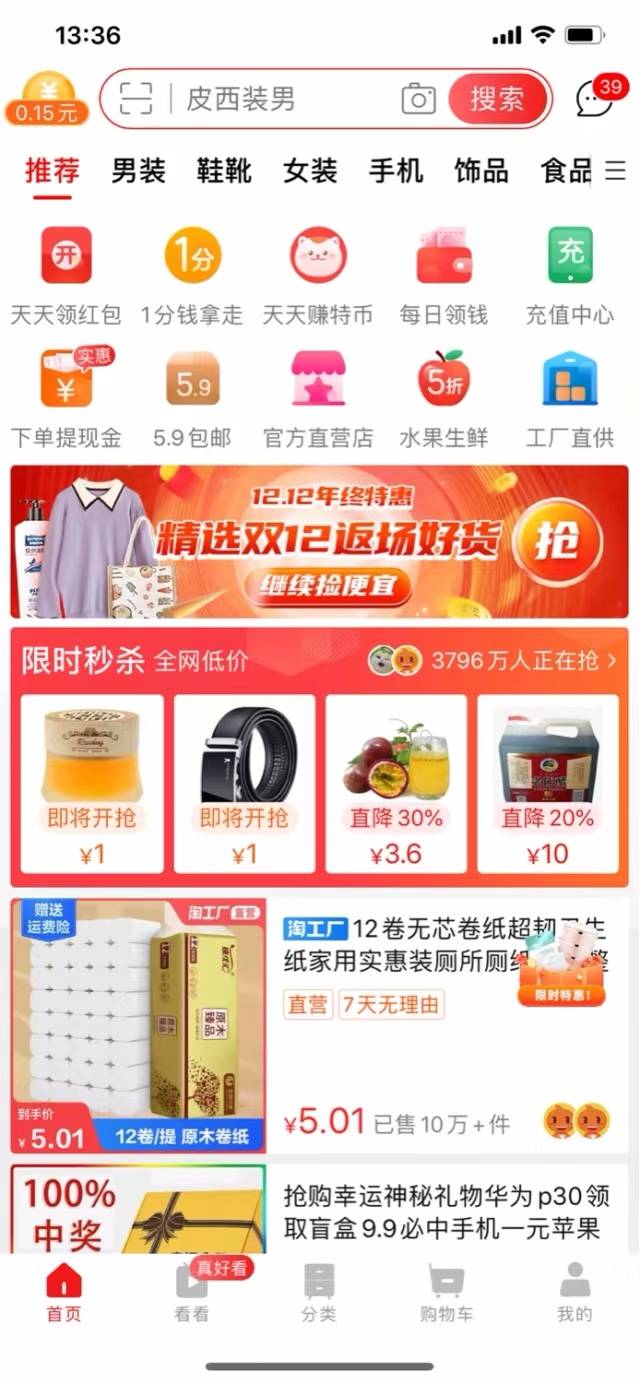This screenshot has height=1384, width=640.
Task: Open the 精选双12返场好货 banner
Action: tap(320, 543)
